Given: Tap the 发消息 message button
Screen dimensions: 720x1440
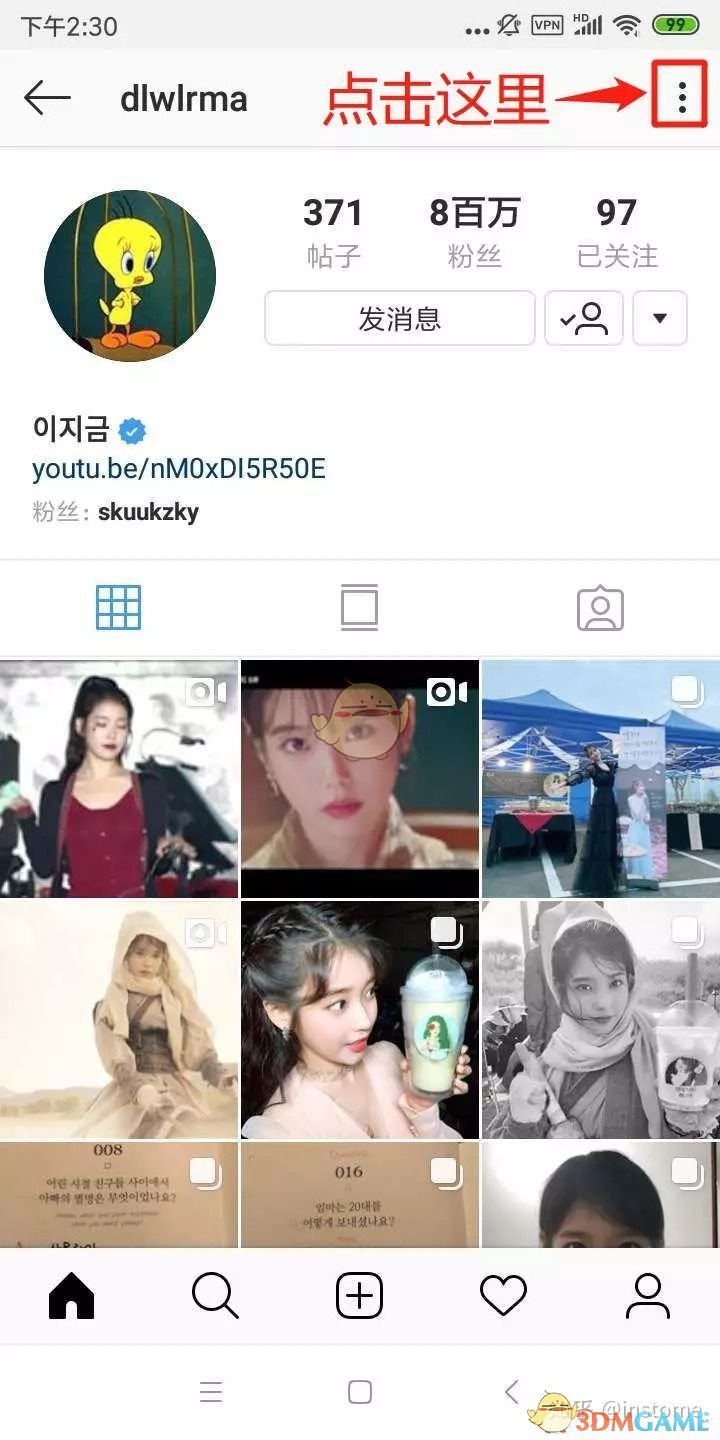Looking at the screenshot, I should click(400, 319).
